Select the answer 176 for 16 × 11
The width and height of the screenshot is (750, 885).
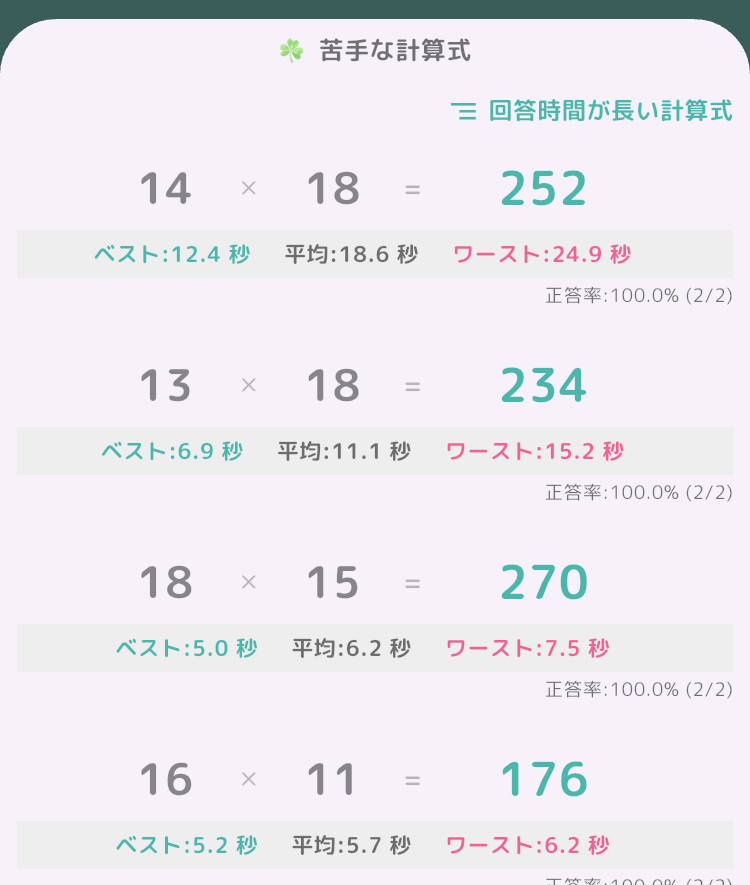(543, 780)
